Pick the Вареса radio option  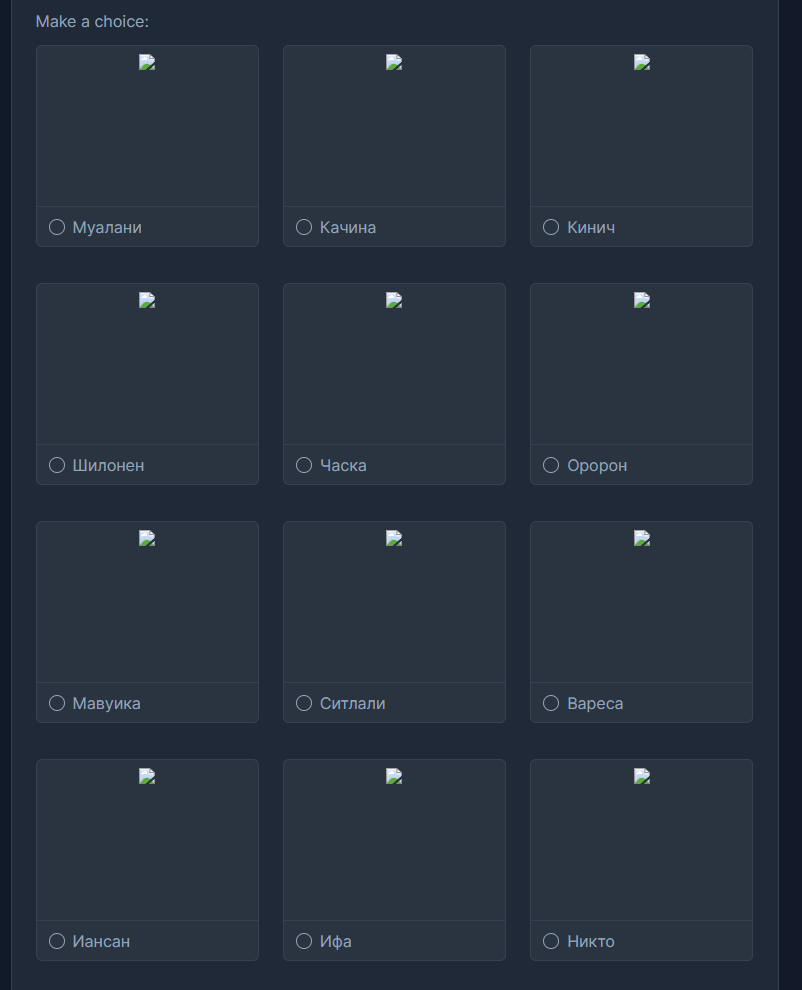click(551, 703)
